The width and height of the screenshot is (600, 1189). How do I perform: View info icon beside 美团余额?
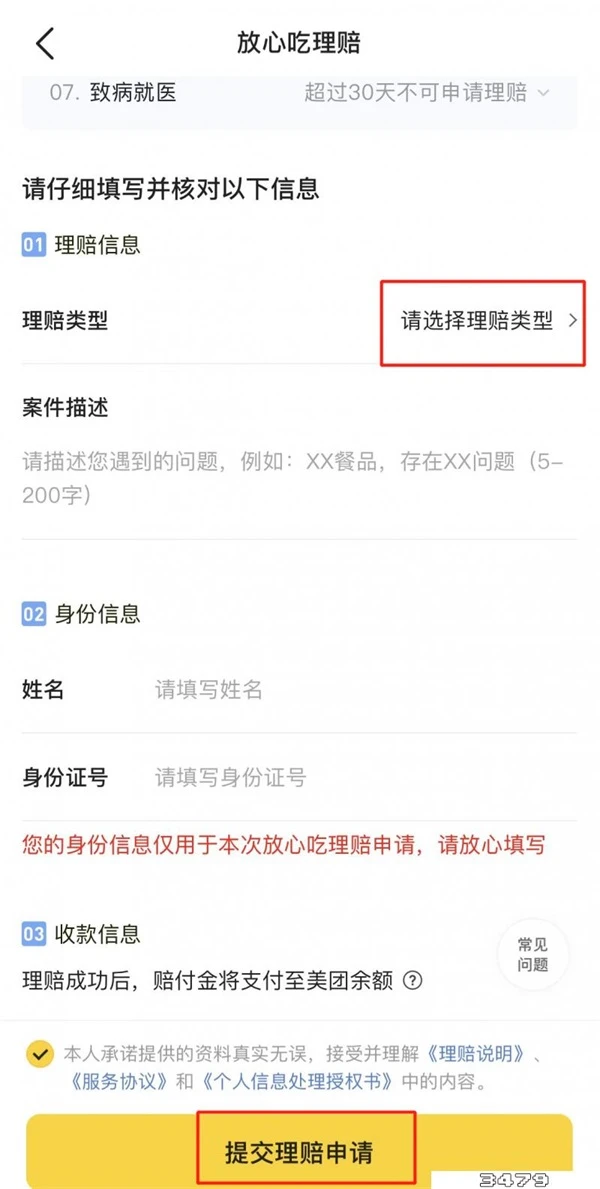(x=412, y=980)
